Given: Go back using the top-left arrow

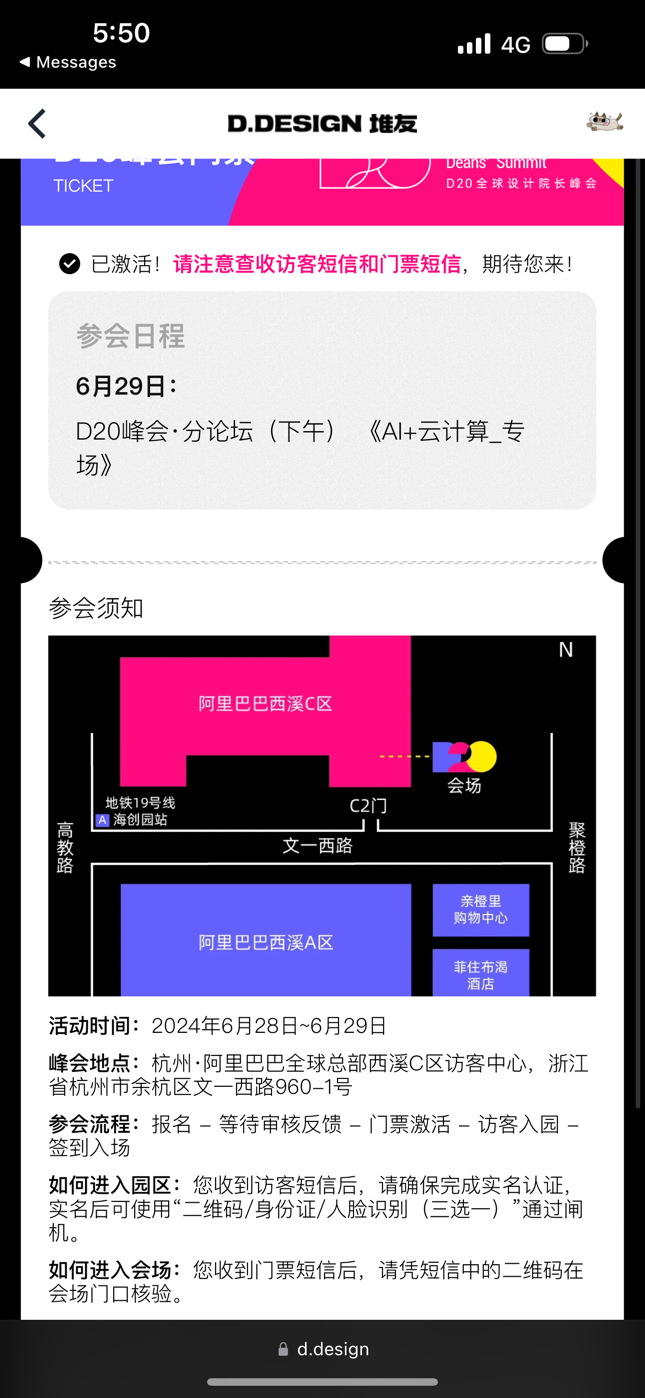Looking at the screenshot, I should [37, 123].
